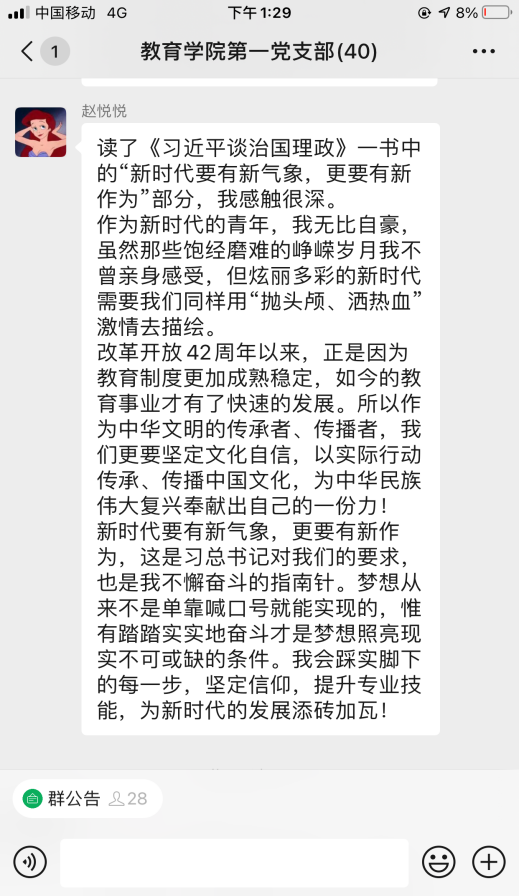519x896 pixels.
Task: Open the plus attachments menu
Action: coord(489,862)
